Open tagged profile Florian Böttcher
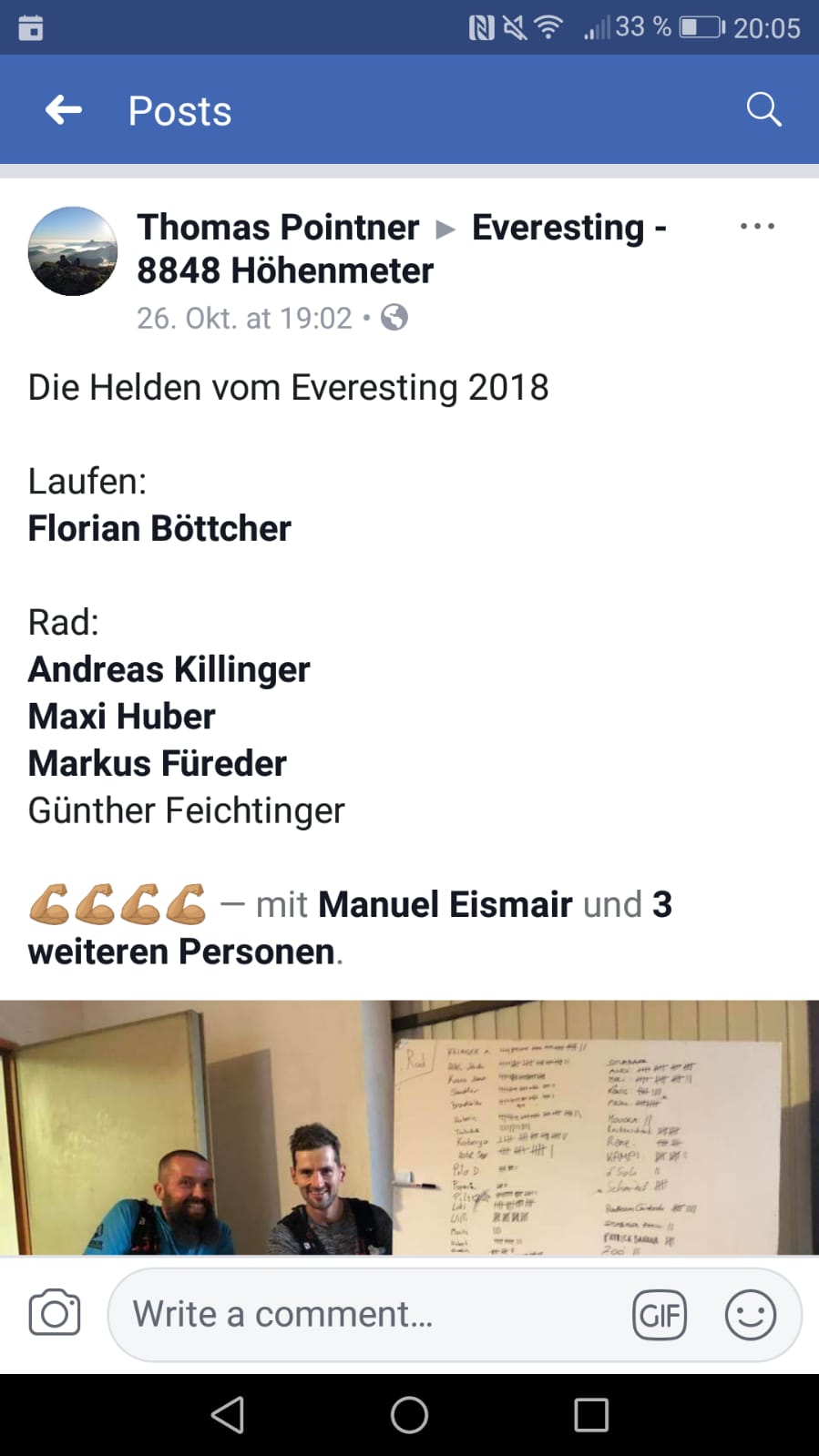The width and height of the screenshot is (819, 1456). [159, 528]
